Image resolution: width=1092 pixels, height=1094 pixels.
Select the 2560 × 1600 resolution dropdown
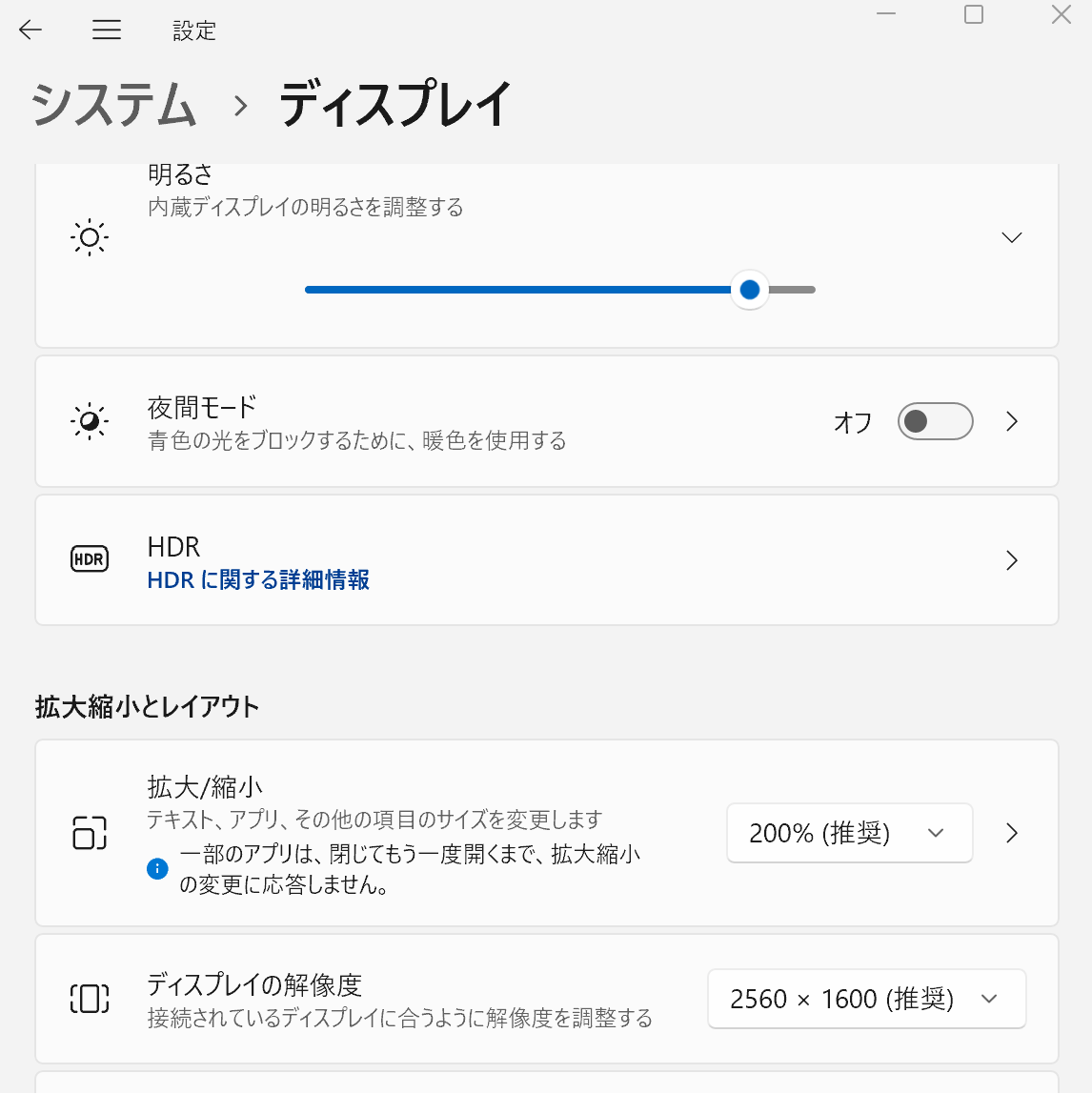pyautogui.click(x=866, y=999)
